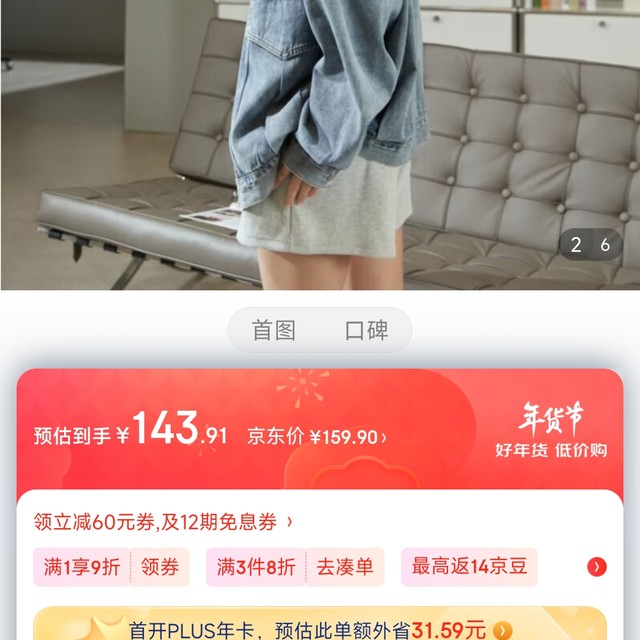Open the product main image

[320, 145]
